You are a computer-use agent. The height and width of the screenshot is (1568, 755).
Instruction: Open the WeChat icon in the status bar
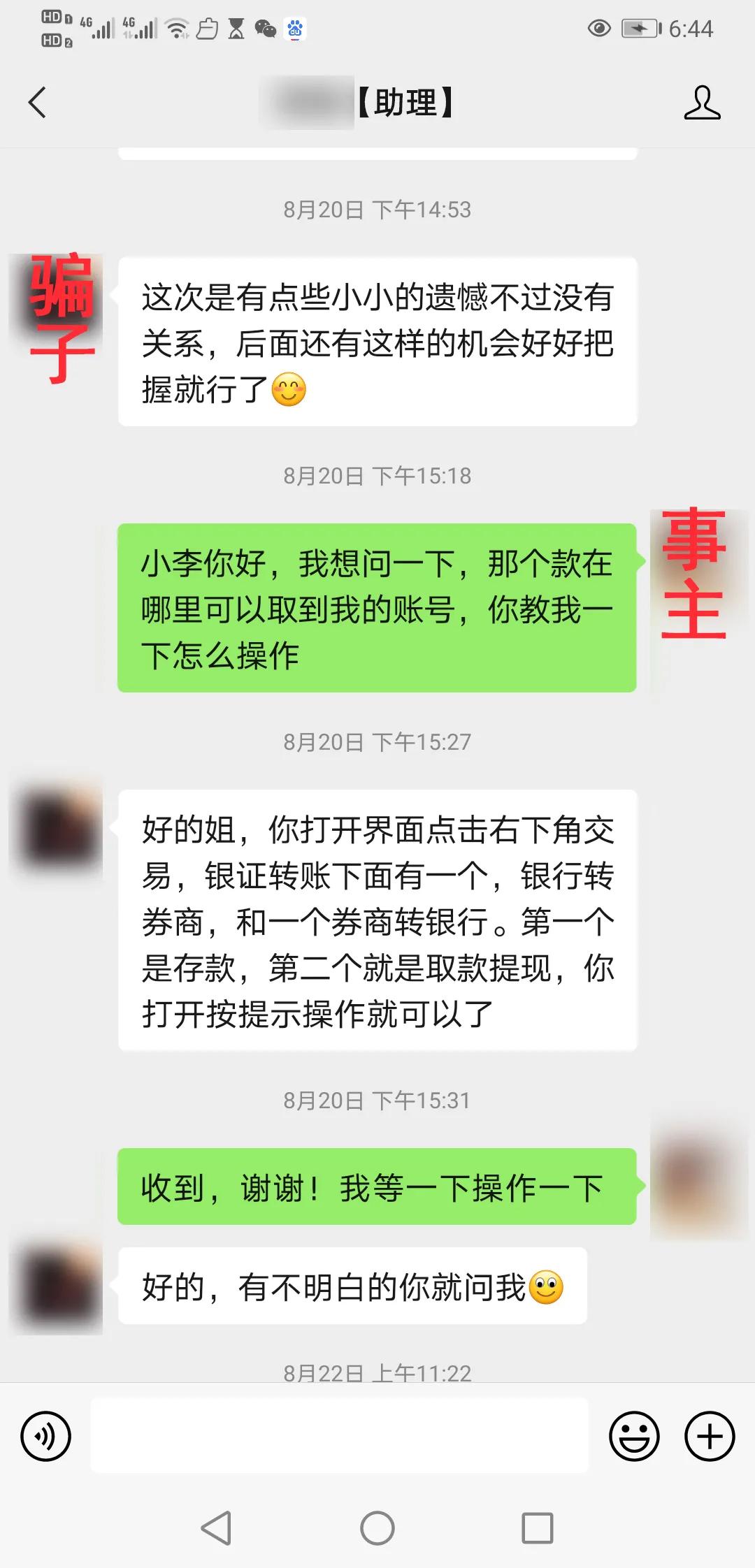point(264,29)
